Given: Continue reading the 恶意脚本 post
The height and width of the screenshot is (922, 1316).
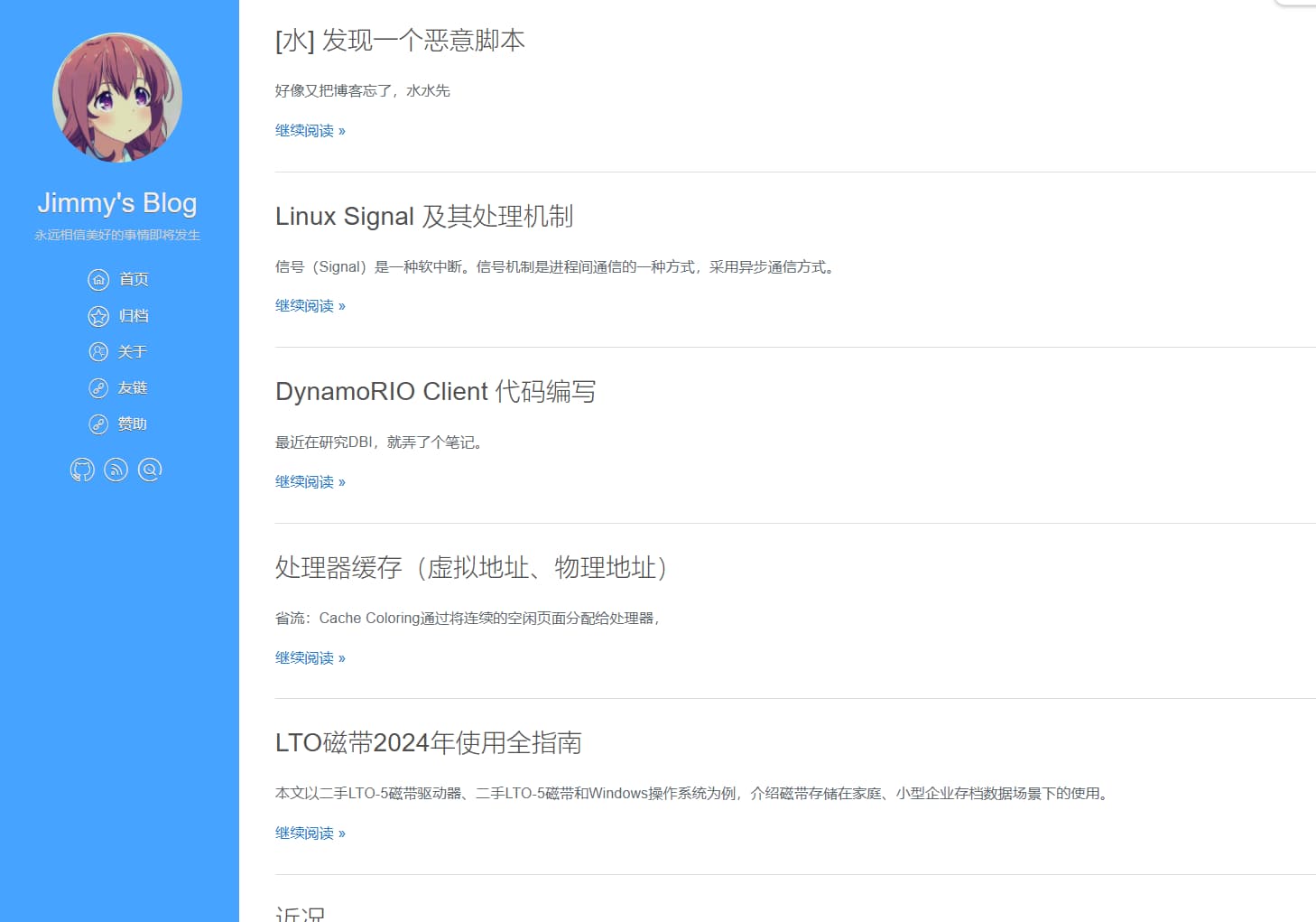Looking at the screenshot, I should point(310,131).
